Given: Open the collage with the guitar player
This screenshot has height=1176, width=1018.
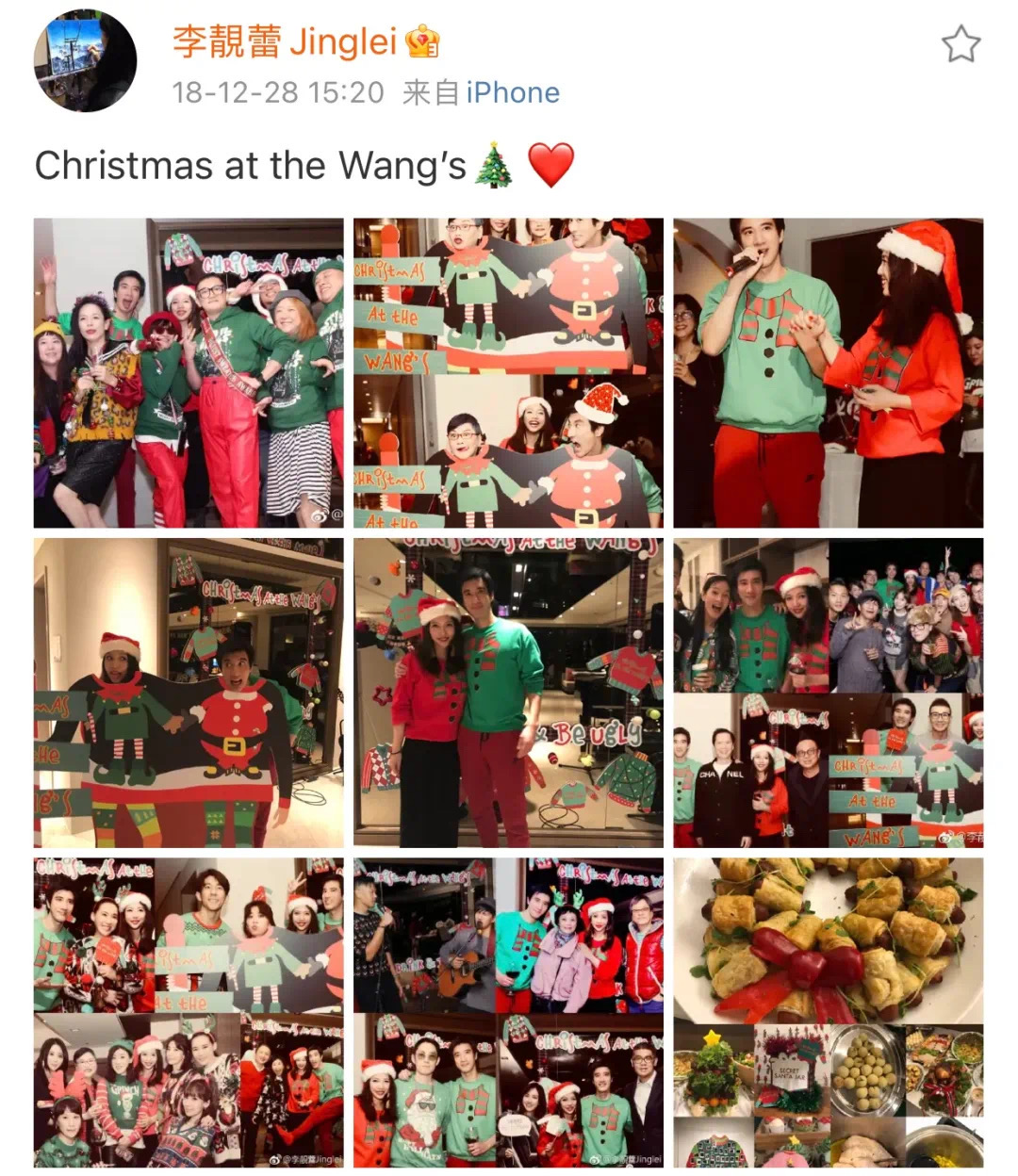Looking at the screenshot, I should click(x=508, y=1012).
